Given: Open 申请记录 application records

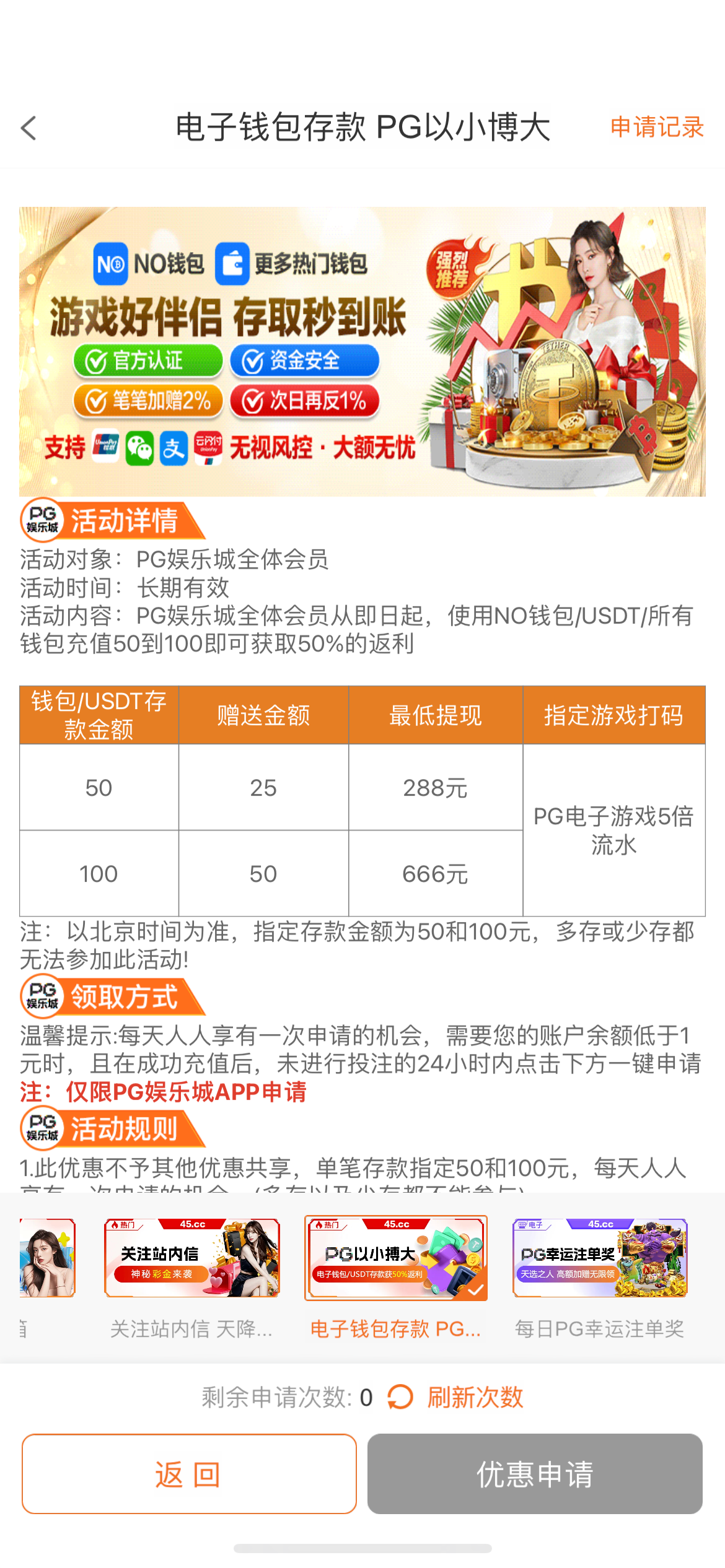Looking at the screenshot, I should [x=656, y=128].
